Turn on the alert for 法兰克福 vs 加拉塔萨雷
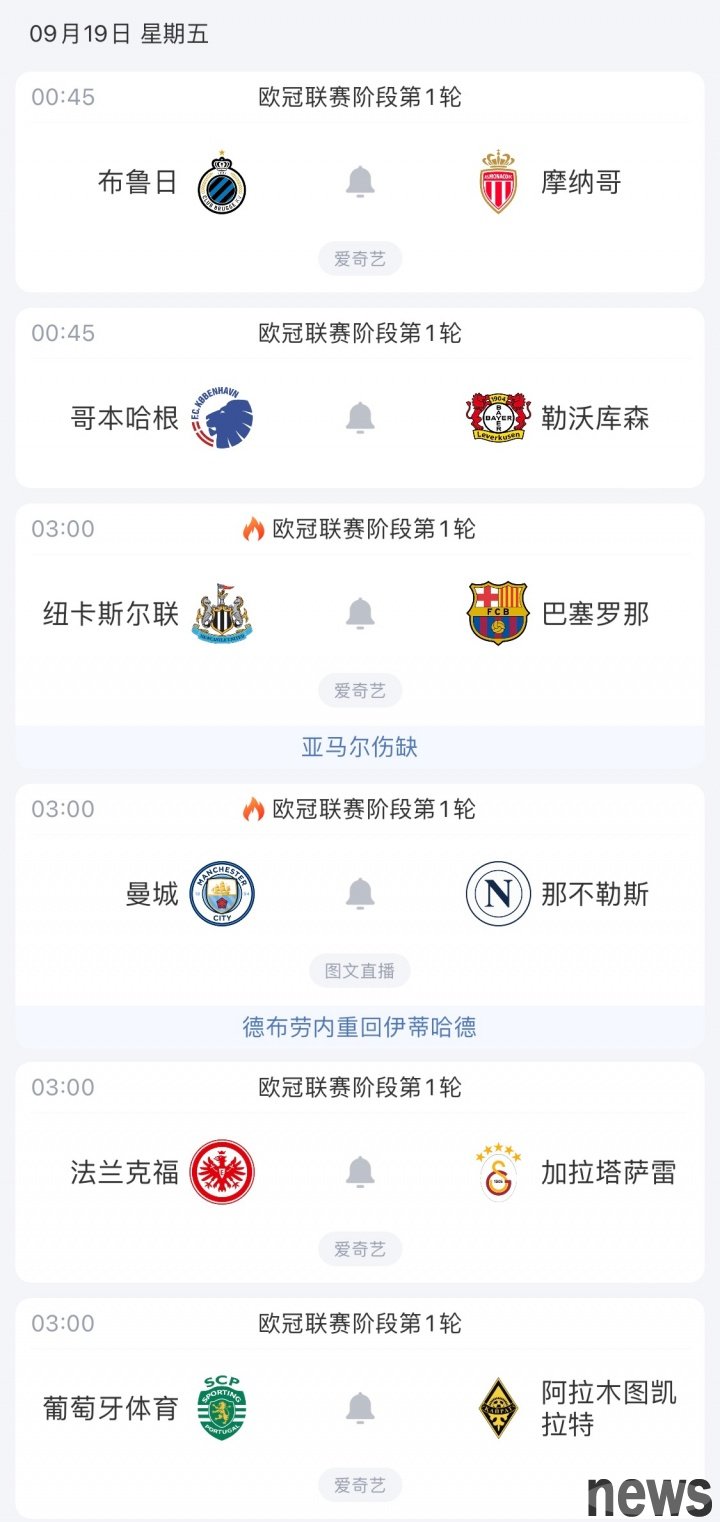The width and height of the screenshot is (720, 1522). click(360, 1171)
